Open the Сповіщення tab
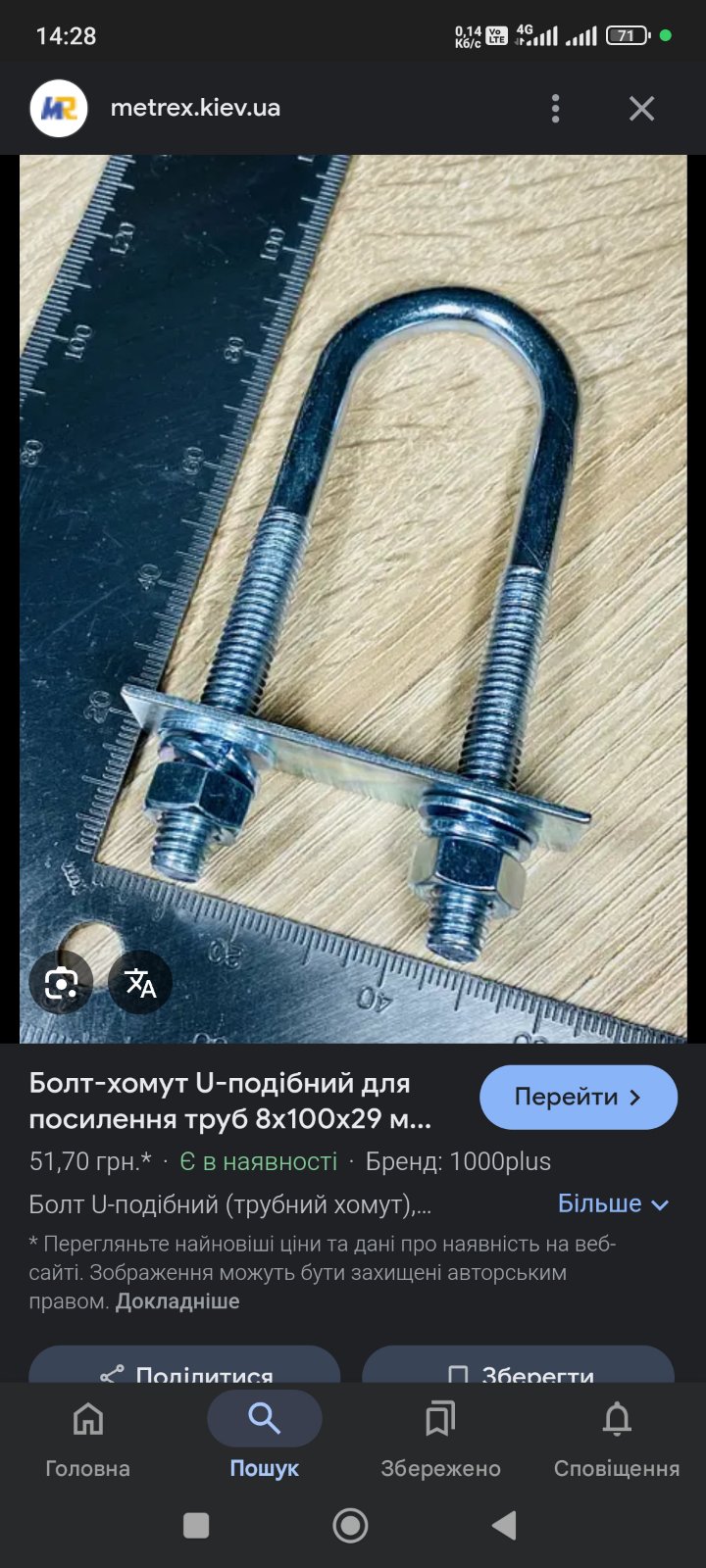This screenshot has height=1568, width=706. coord(616,1438)
